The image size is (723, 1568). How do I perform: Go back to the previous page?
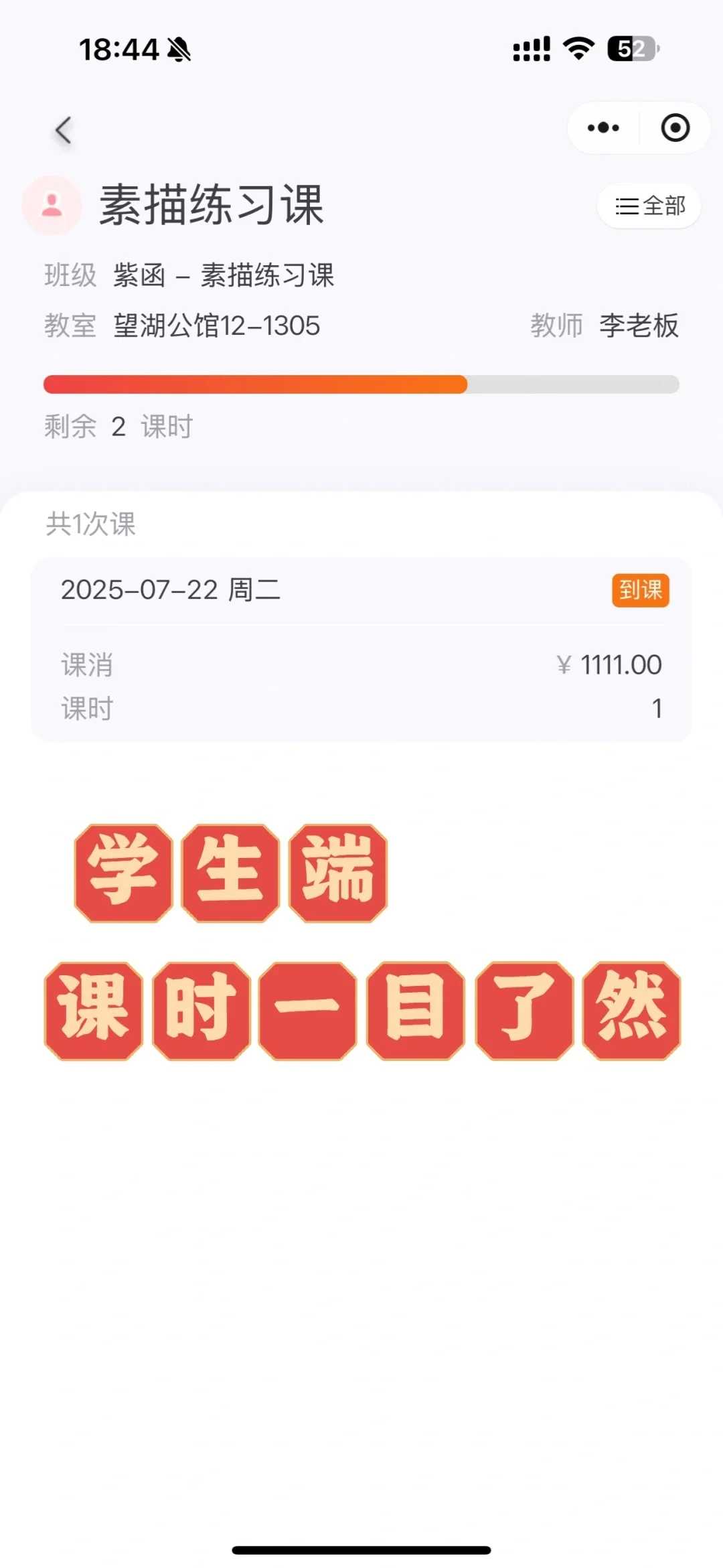coord(64,130)
